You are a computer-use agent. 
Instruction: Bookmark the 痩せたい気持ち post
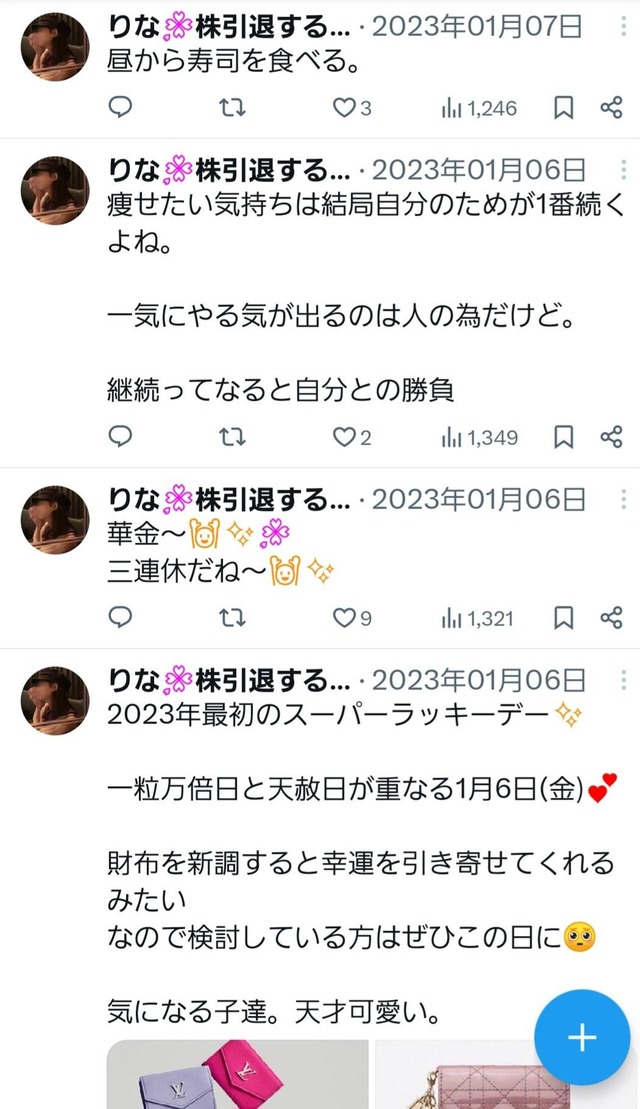click(564, 437)
